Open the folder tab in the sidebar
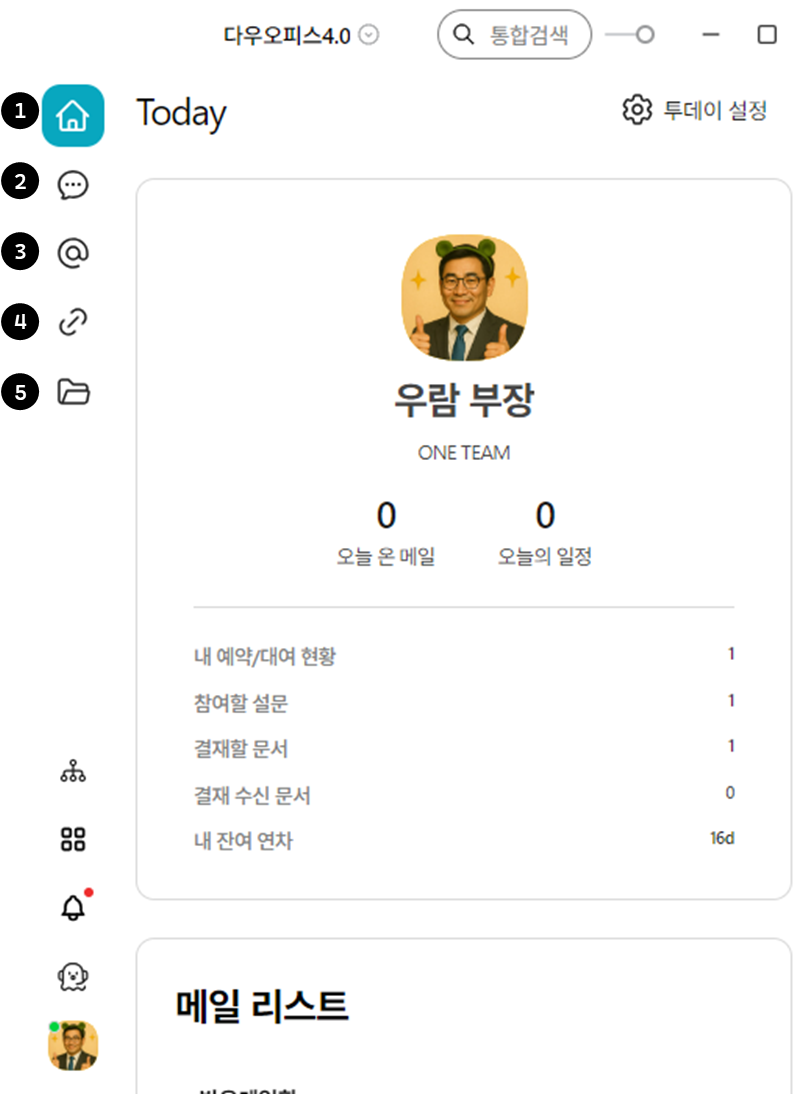 click(x=73, y=391)
